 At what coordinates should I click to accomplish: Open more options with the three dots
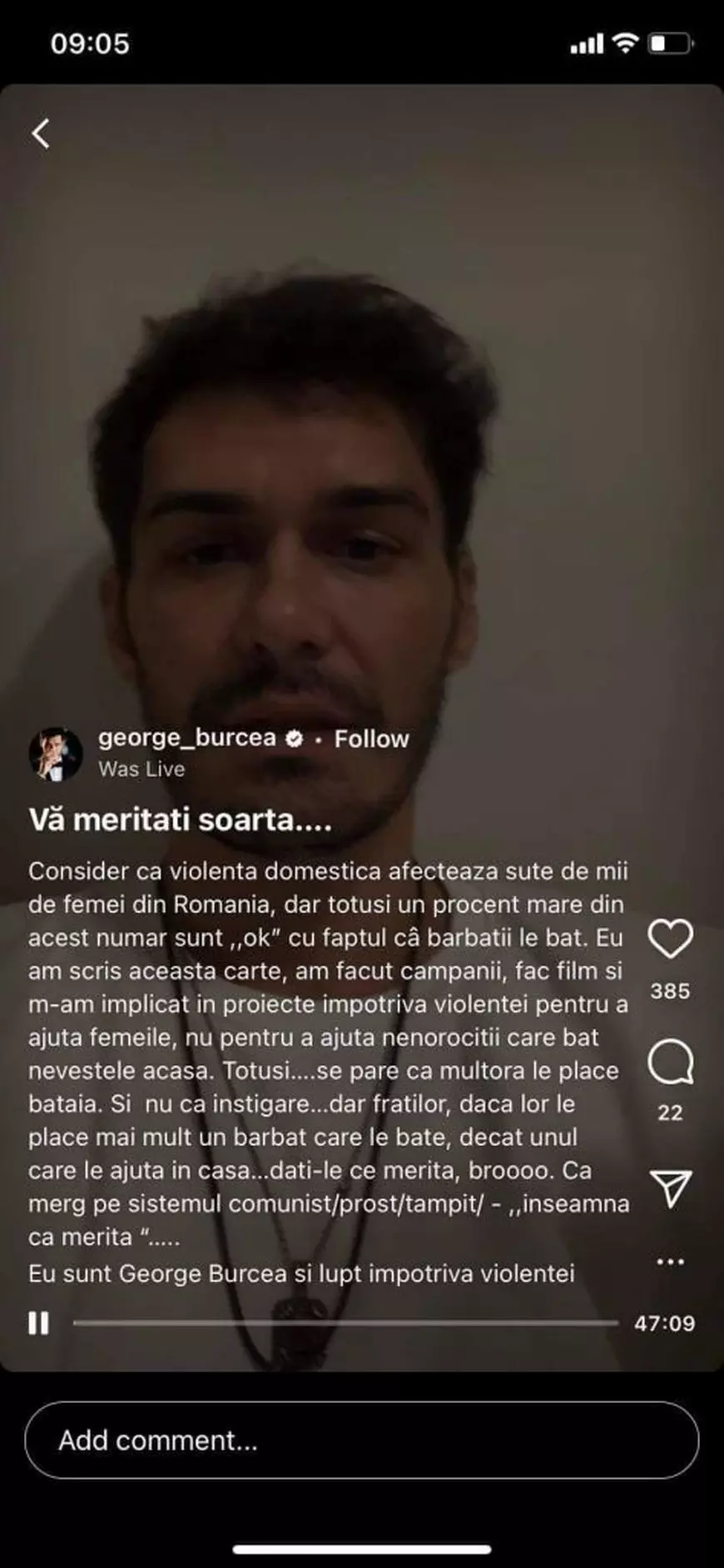(668, 1261)
